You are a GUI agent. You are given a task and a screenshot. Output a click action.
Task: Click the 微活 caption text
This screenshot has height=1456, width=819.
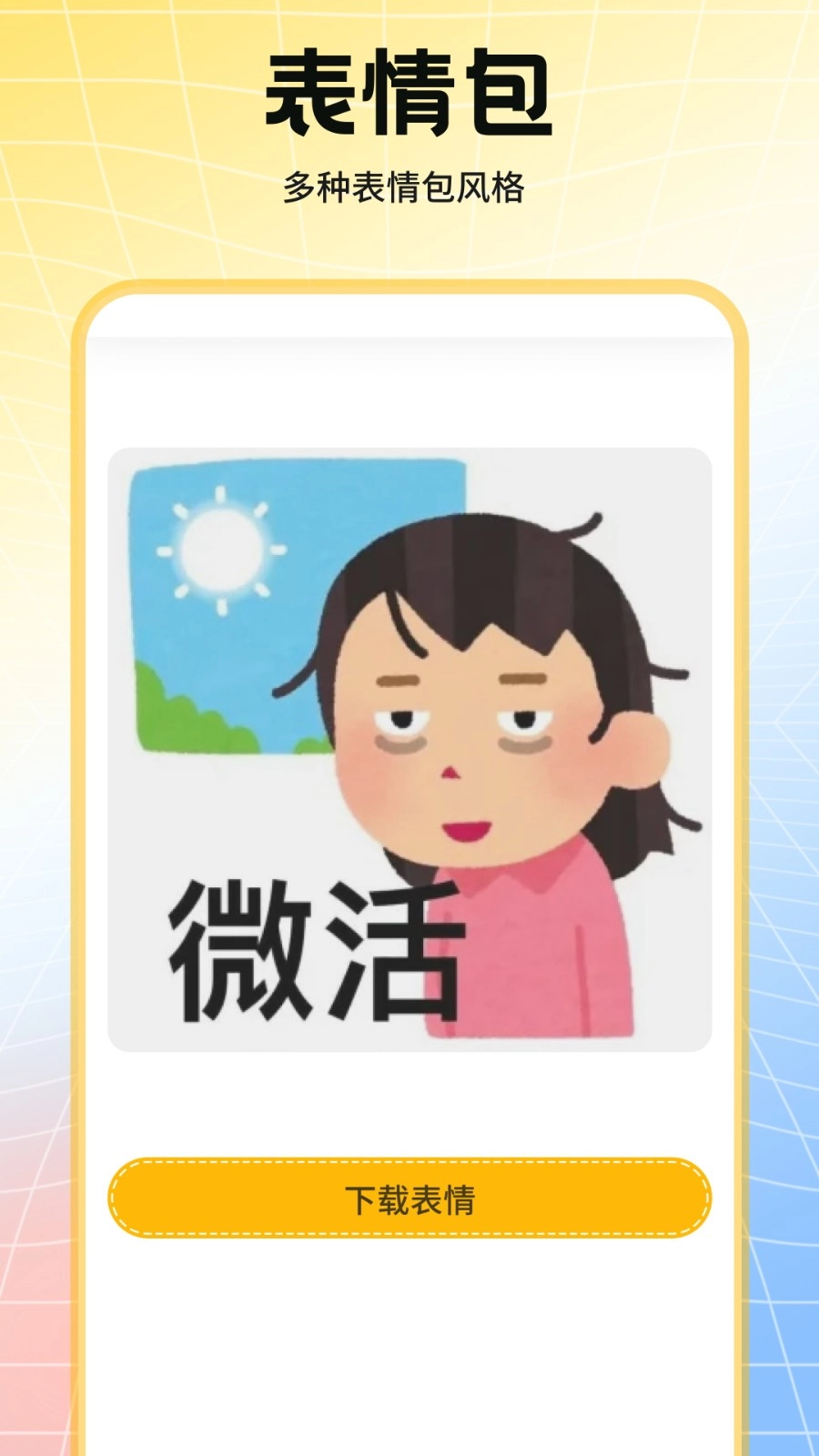[x=314, y=946]
